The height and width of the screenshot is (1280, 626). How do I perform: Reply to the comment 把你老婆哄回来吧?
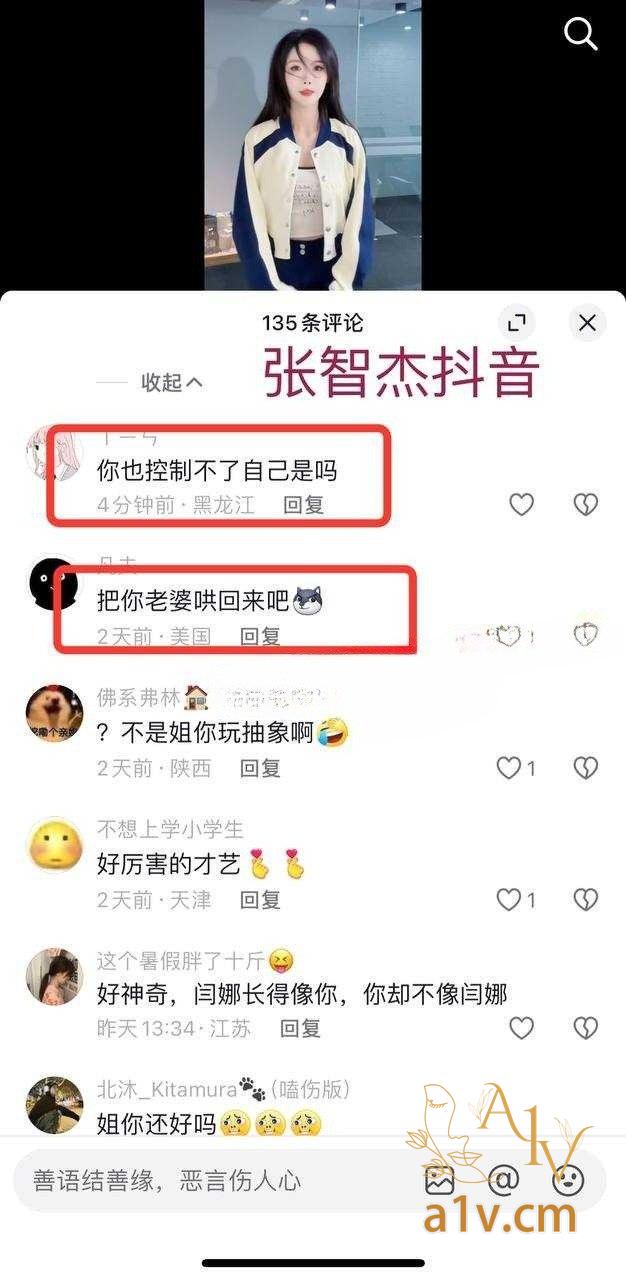click(x=261, y=636)
